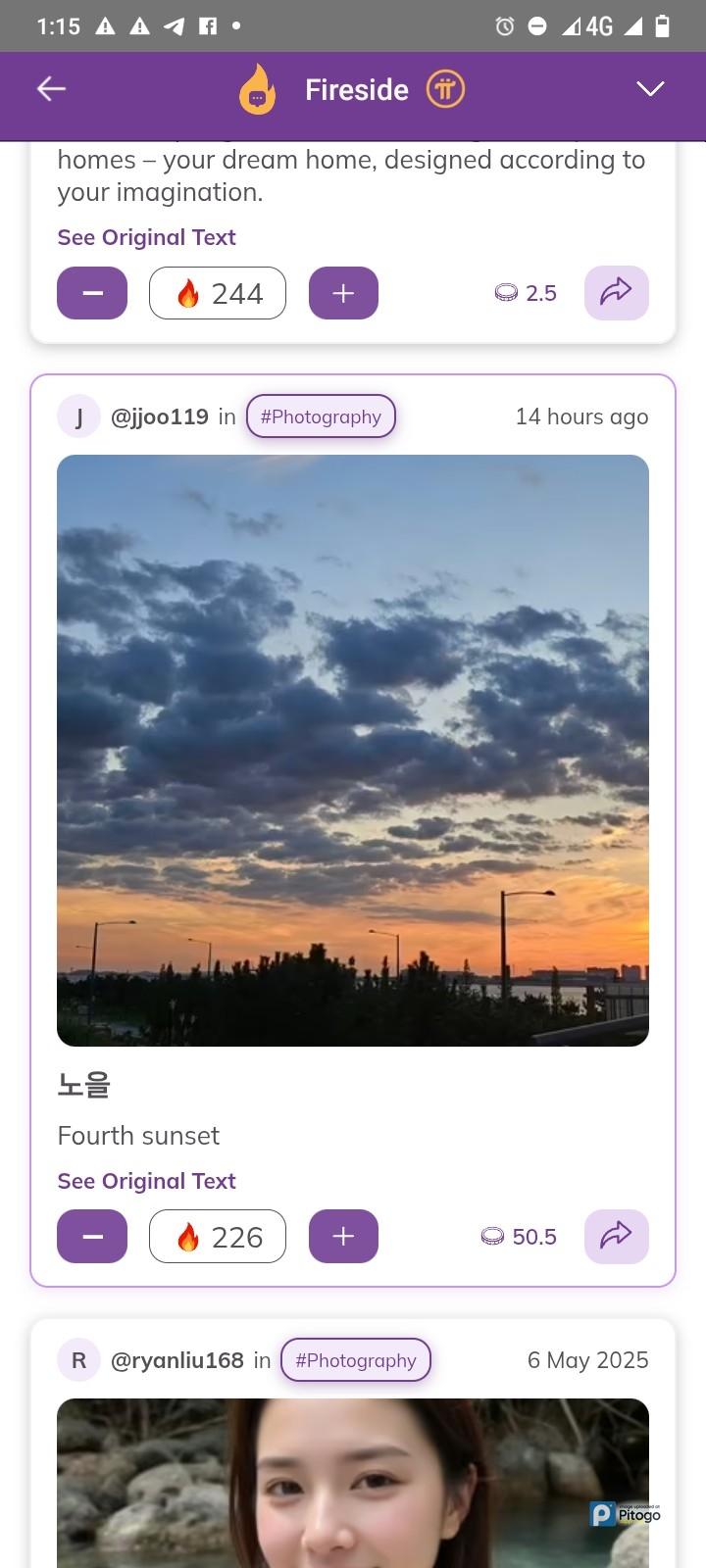View the sunset photo full size
Viewport: 706px width, 1568px height.
(x=353, y=750)
